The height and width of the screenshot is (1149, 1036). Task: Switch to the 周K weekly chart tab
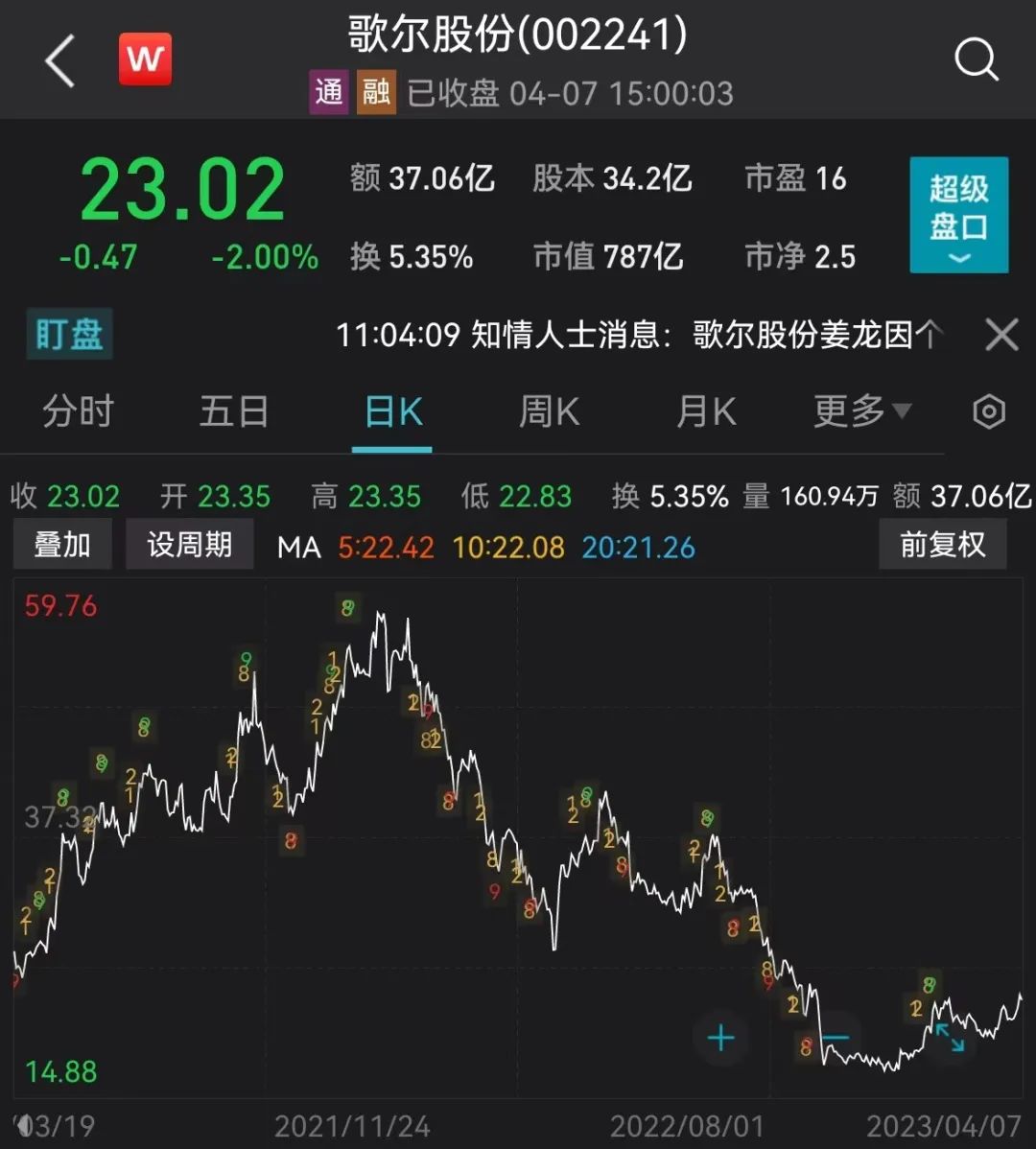548,410
